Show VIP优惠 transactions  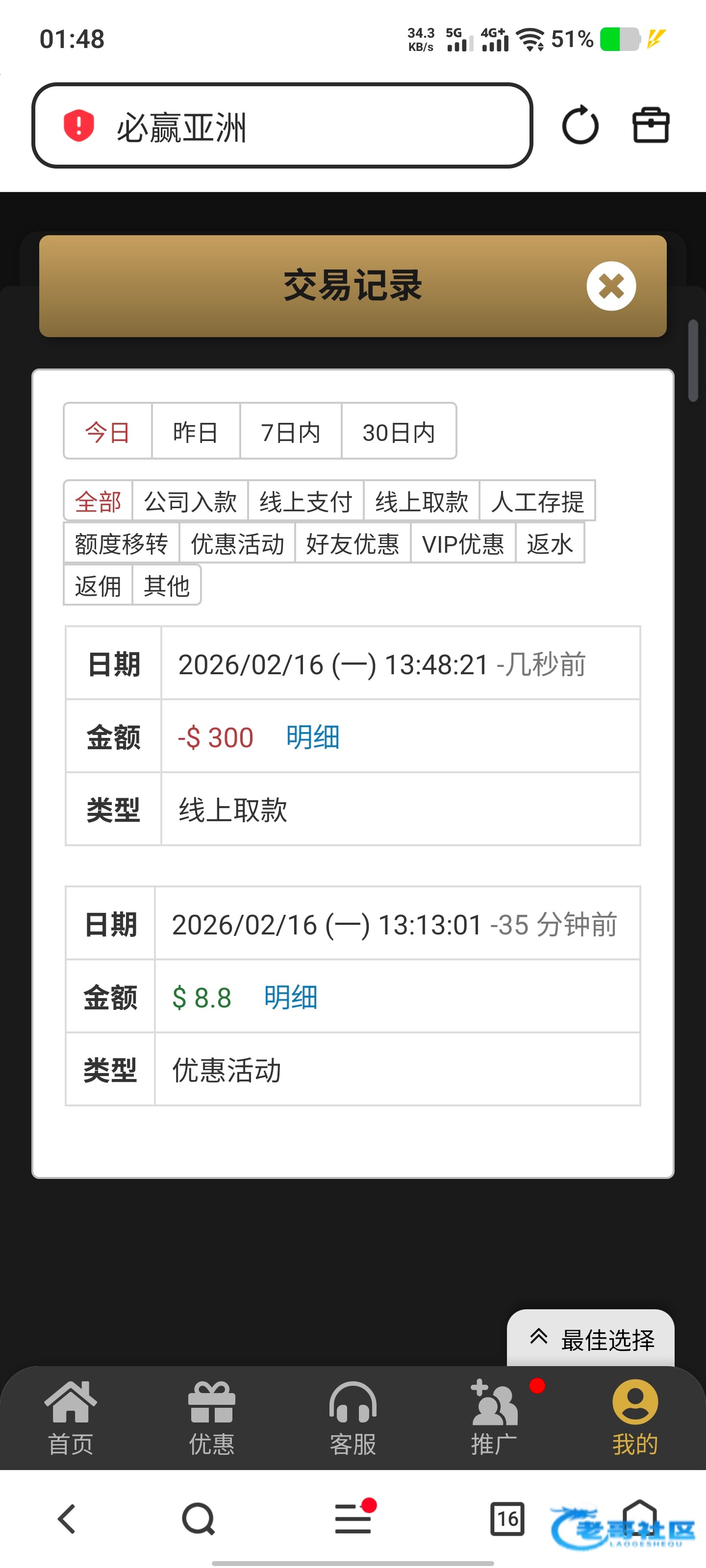pos(463,543)
